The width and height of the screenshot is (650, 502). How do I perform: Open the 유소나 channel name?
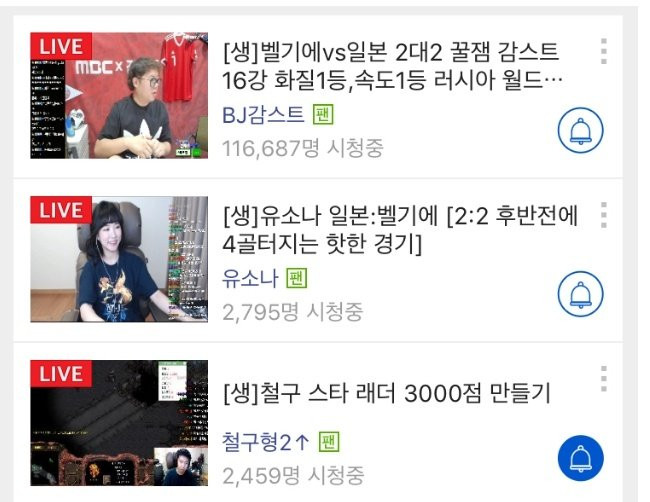[x=250, y=277]
